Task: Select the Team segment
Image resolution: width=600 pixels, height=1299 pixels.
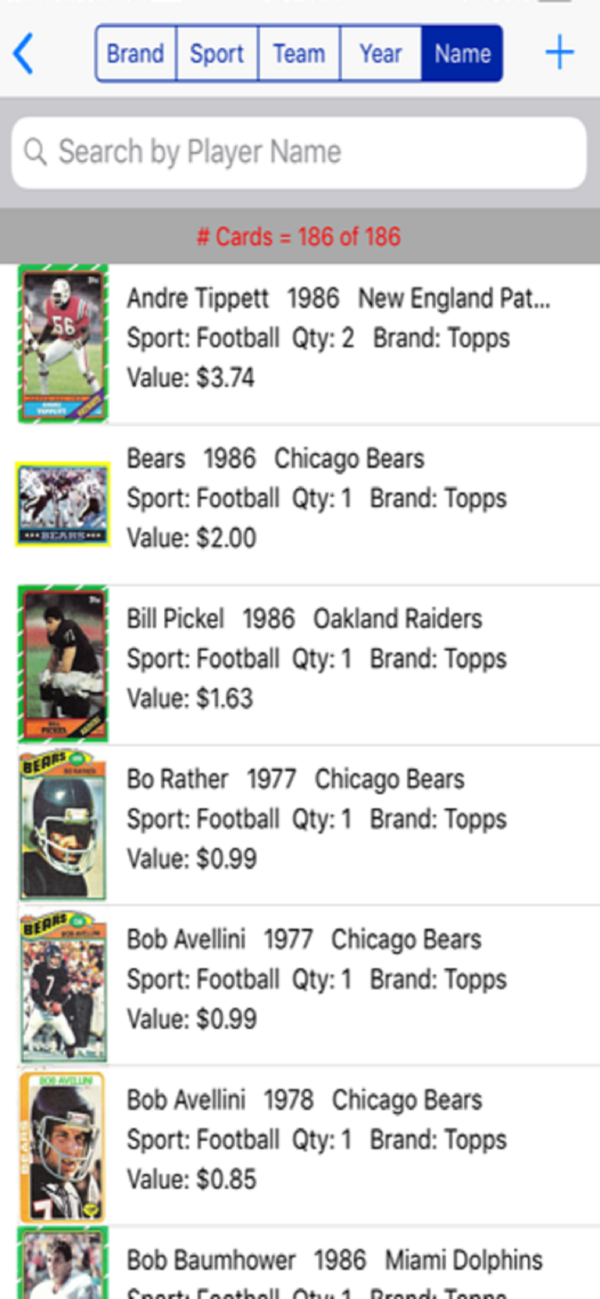Action: click(x=299, y=54)
